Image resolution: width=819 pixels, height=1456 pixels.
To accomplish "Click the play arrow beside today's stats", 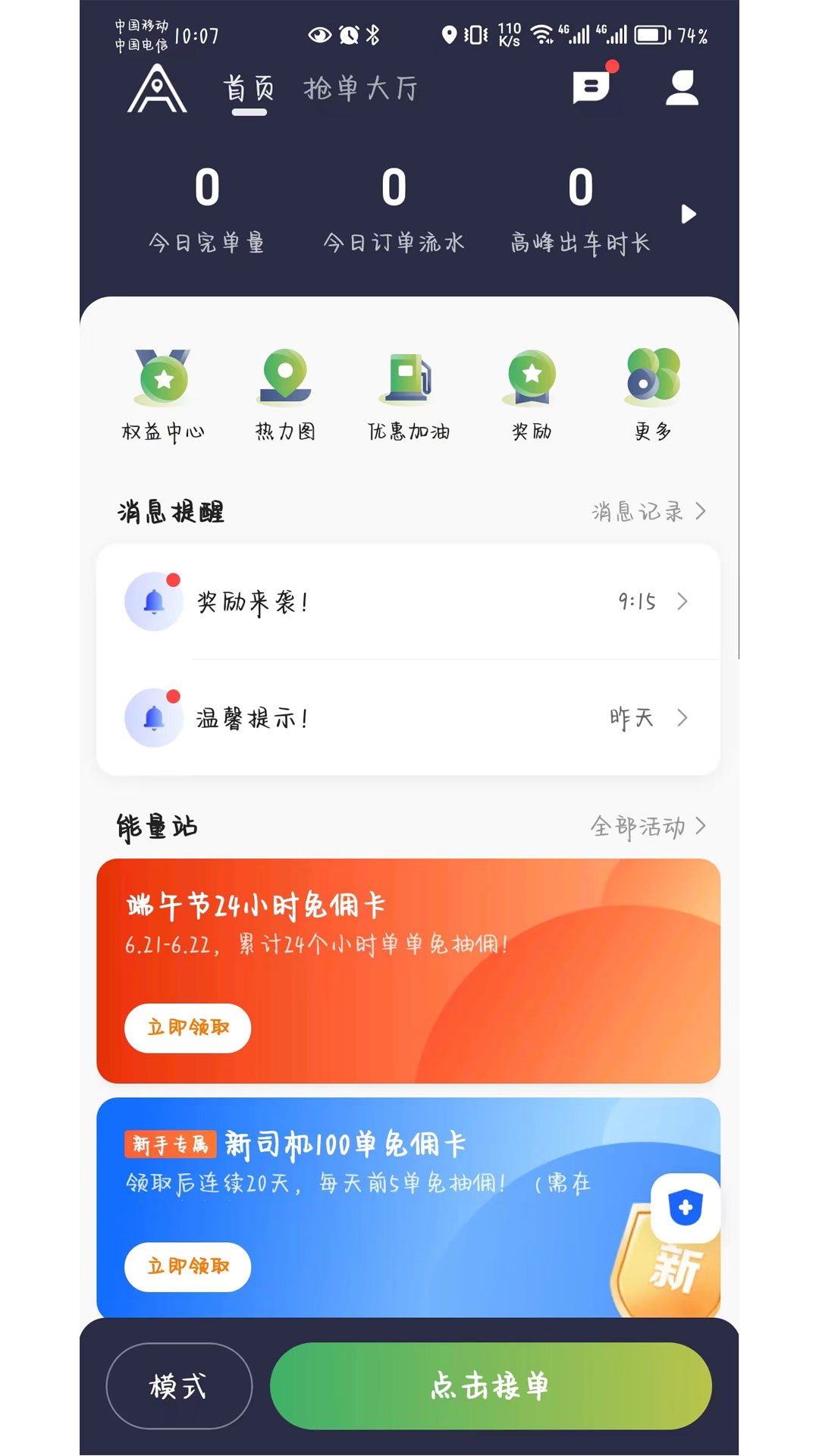I will [689, 215].
